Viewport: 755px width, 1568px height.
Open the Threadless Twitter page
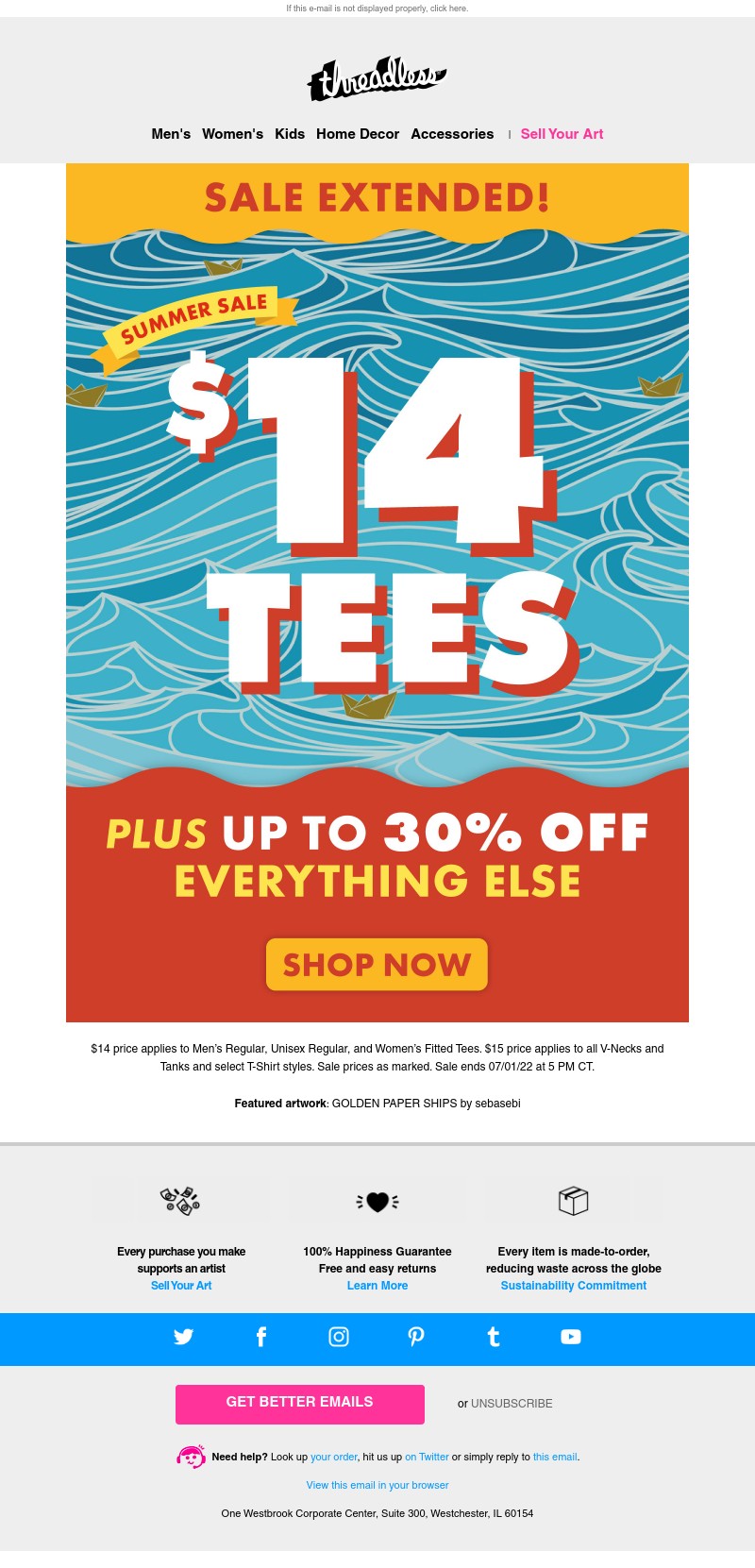click(184, 1337)
